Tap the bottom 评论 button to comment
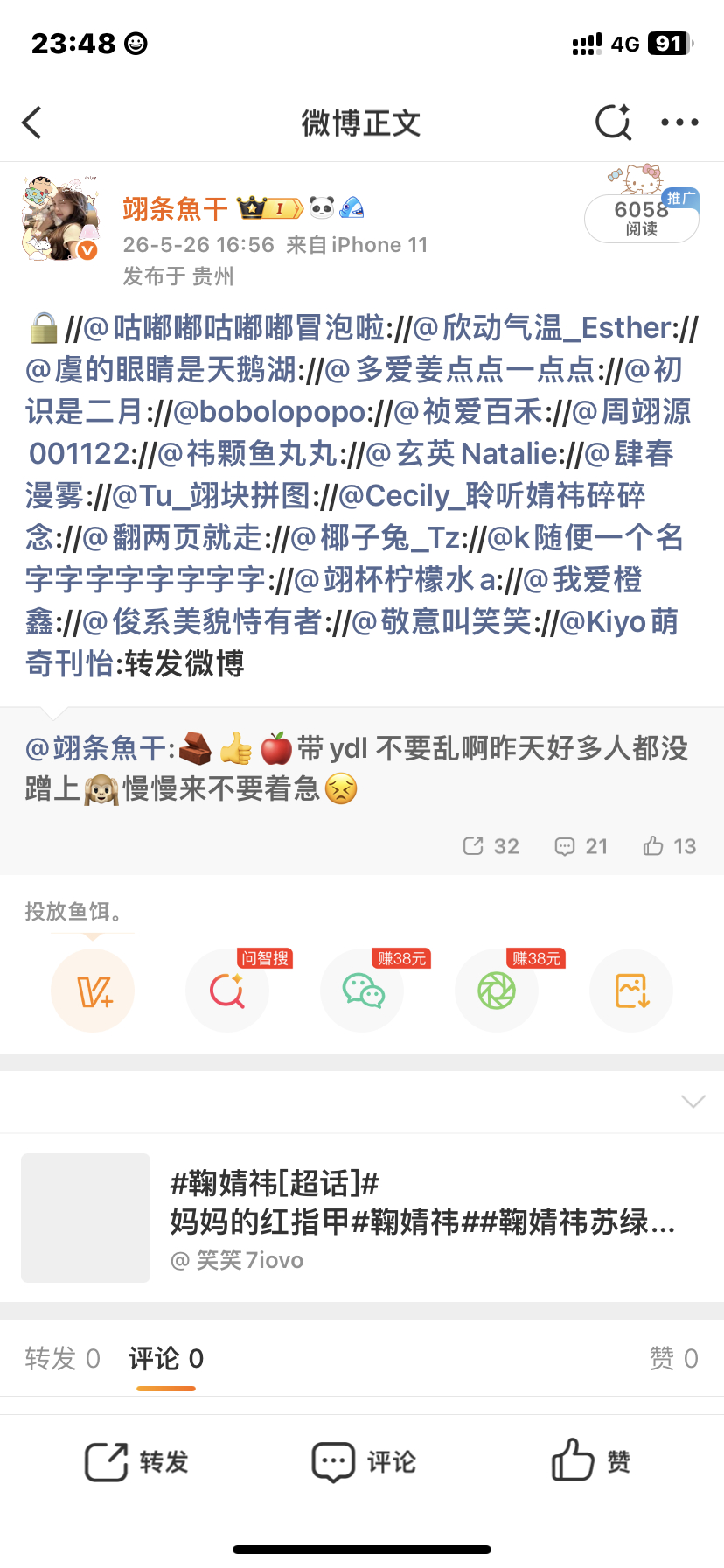Viewport: 724px width, 1568px height. tap(364, 1461)
